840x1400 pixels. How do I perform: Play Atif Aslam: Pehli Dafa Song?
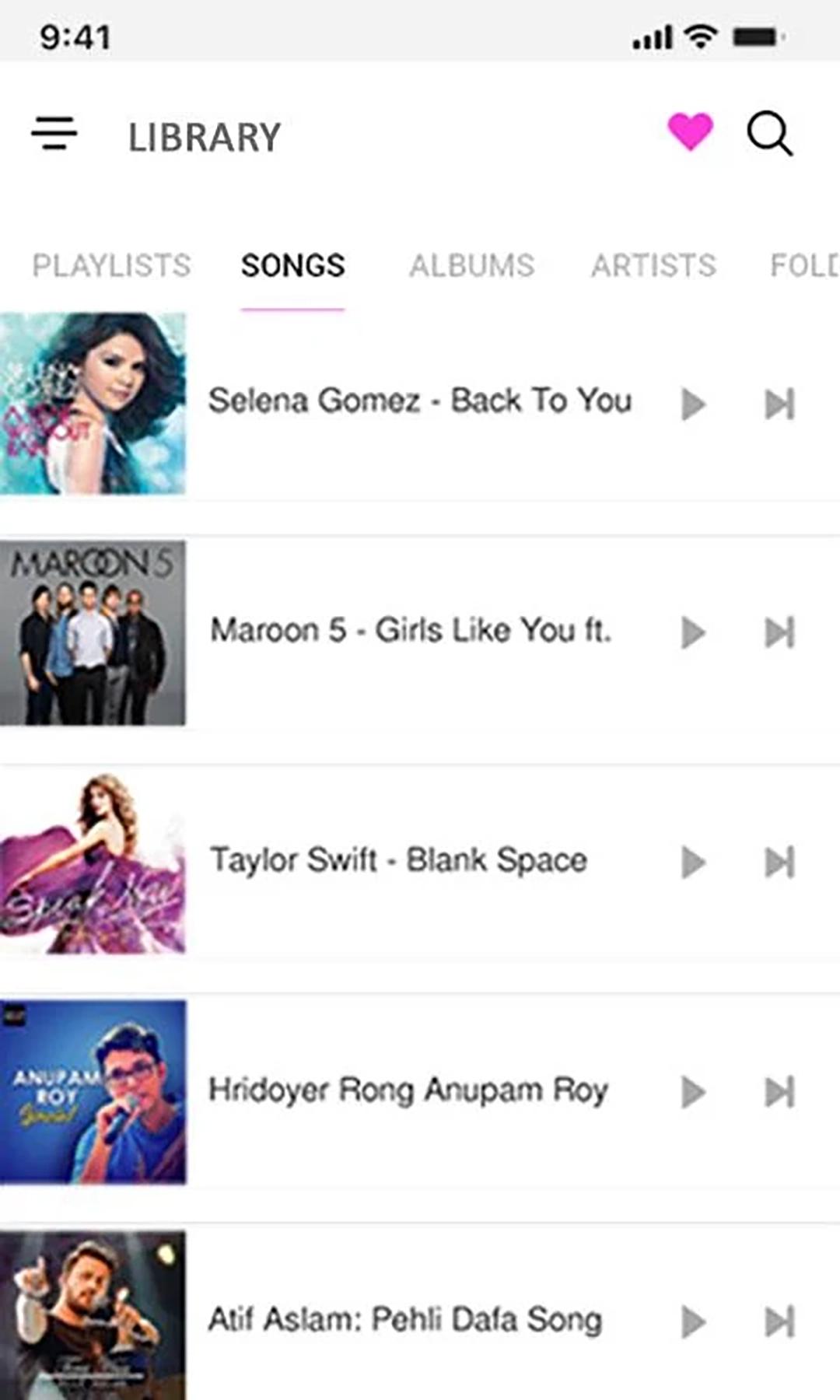click(x=693, y=1321)
